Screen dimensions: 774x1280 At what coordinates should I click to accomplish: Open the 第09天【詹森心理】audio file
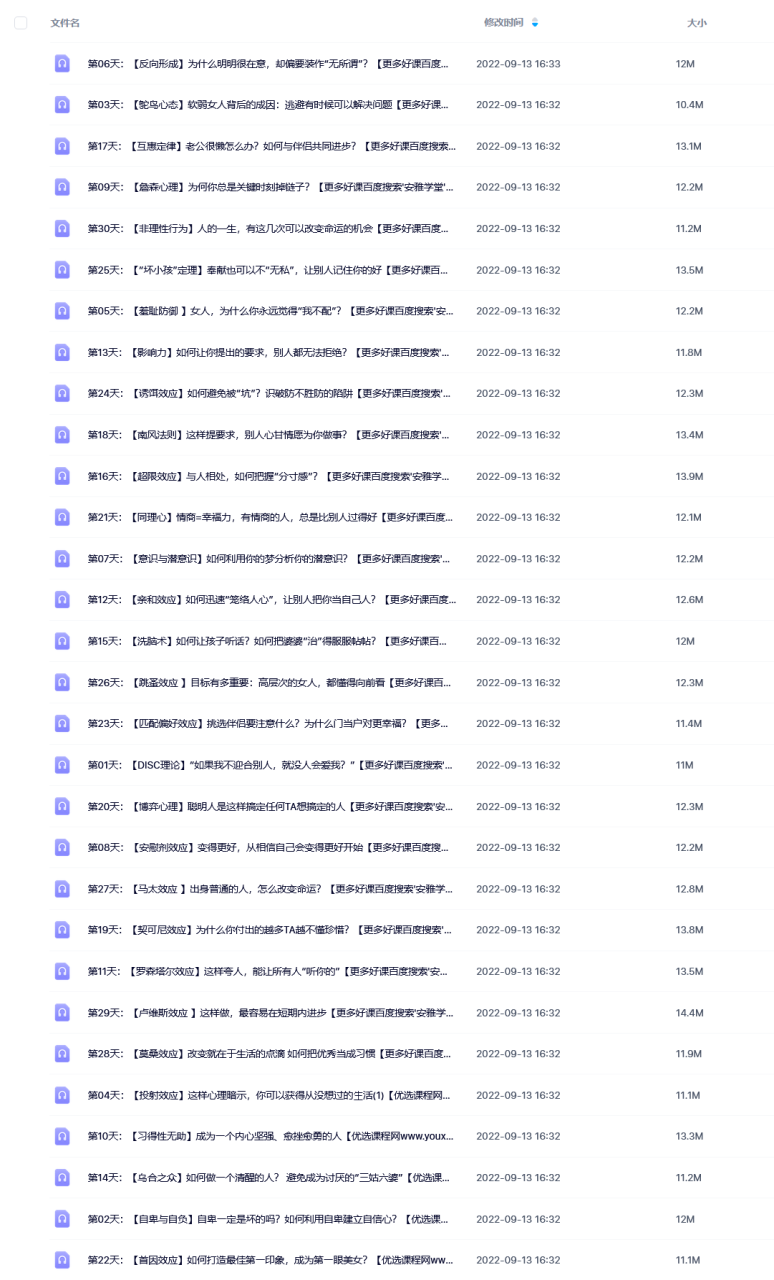271,187
